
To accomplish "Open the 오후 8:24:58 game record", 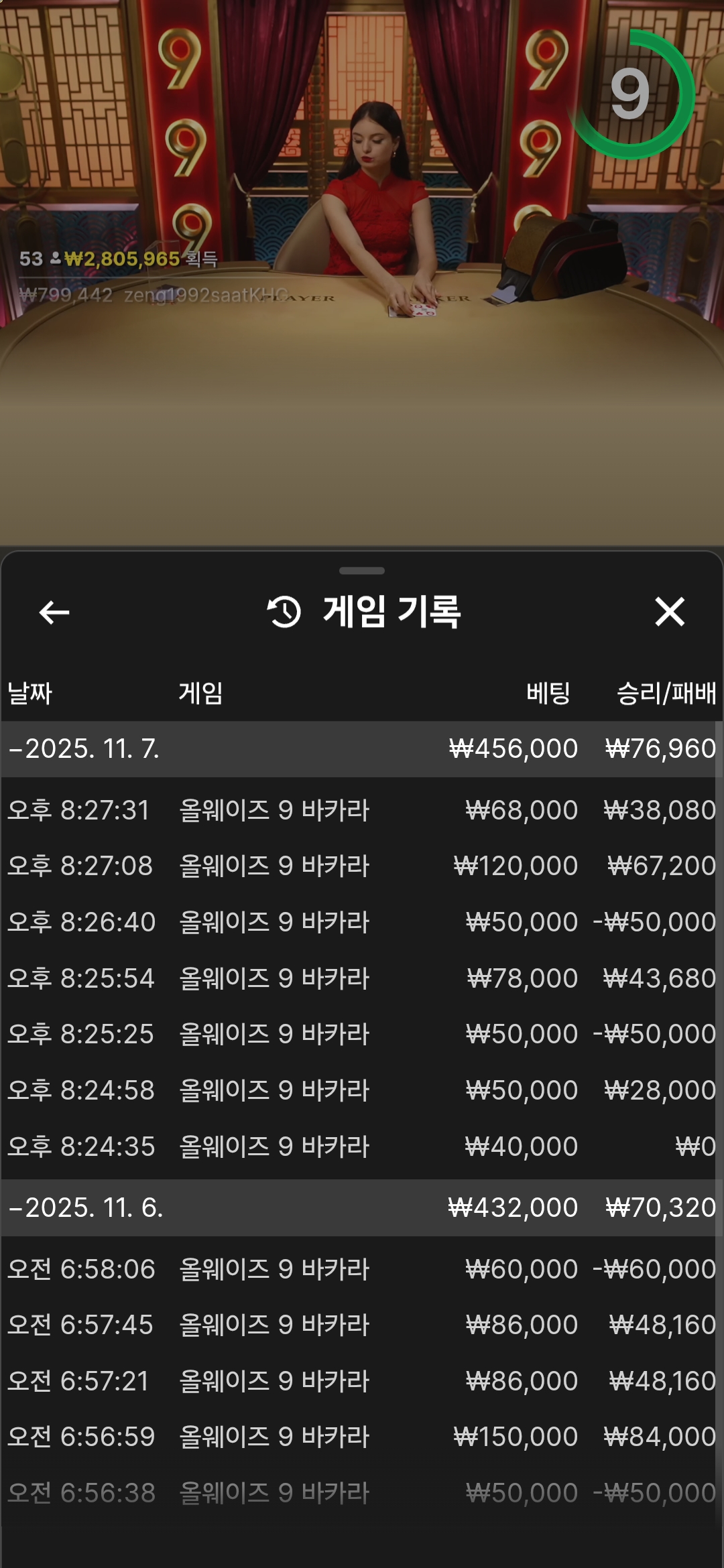I will [x=361, y=1090].
